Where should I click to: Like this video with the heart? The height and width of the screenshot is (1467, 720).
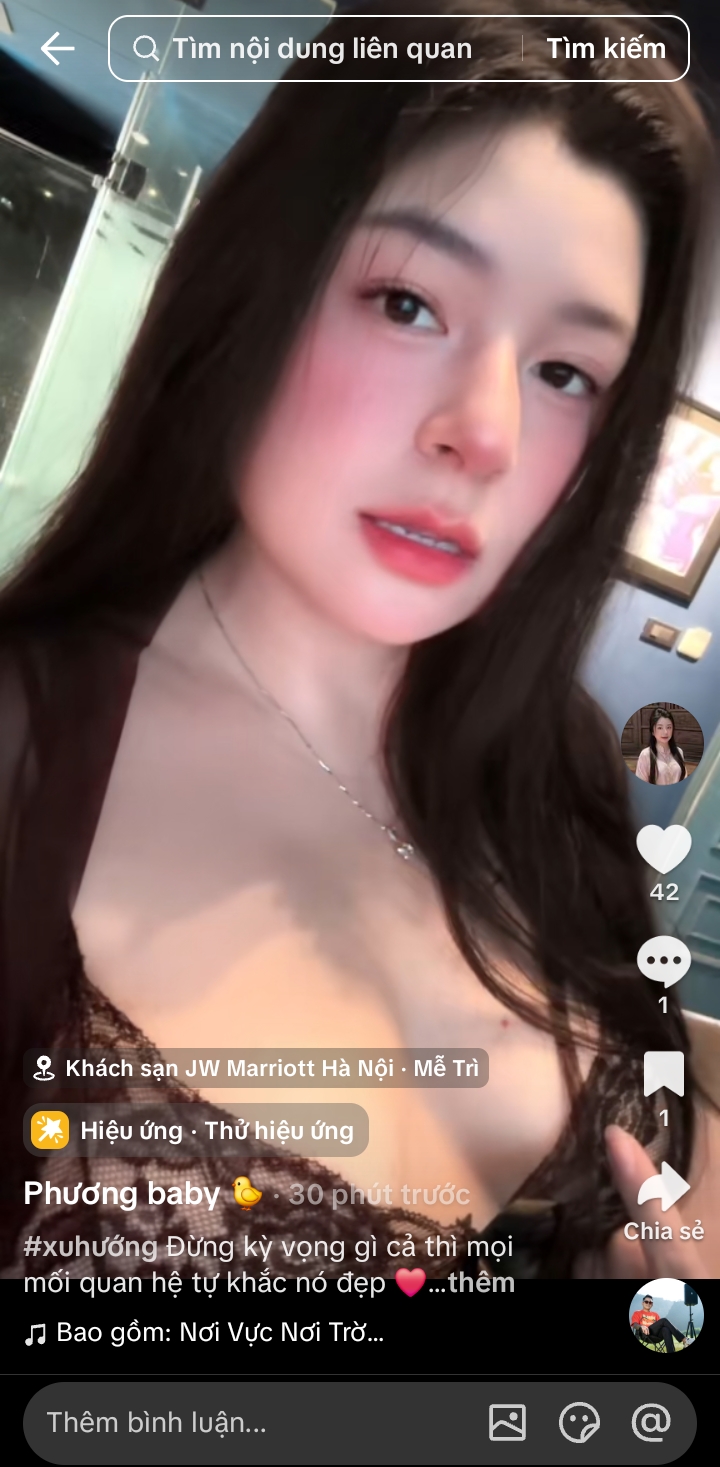coord(664,850)
